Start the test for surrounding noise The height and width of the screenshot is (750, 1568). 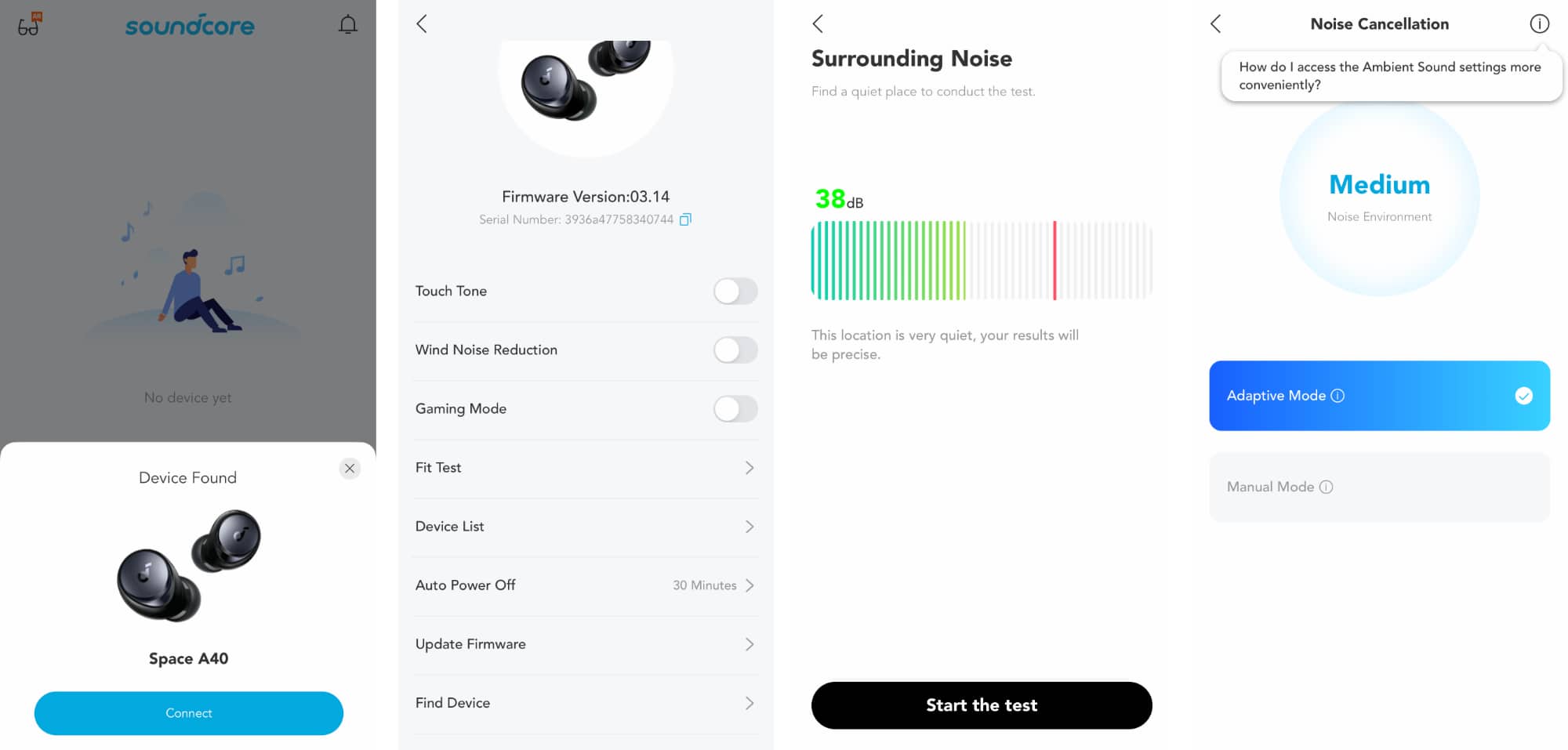click(981, 705)
